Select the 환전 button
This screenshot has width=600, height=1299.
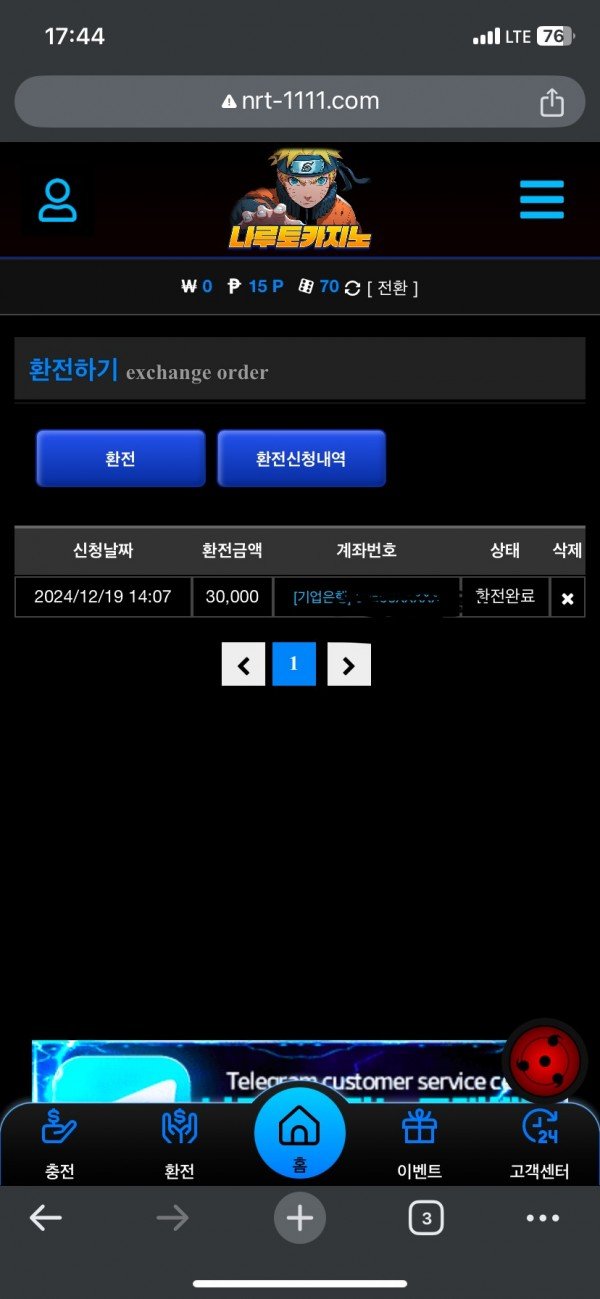120,459
